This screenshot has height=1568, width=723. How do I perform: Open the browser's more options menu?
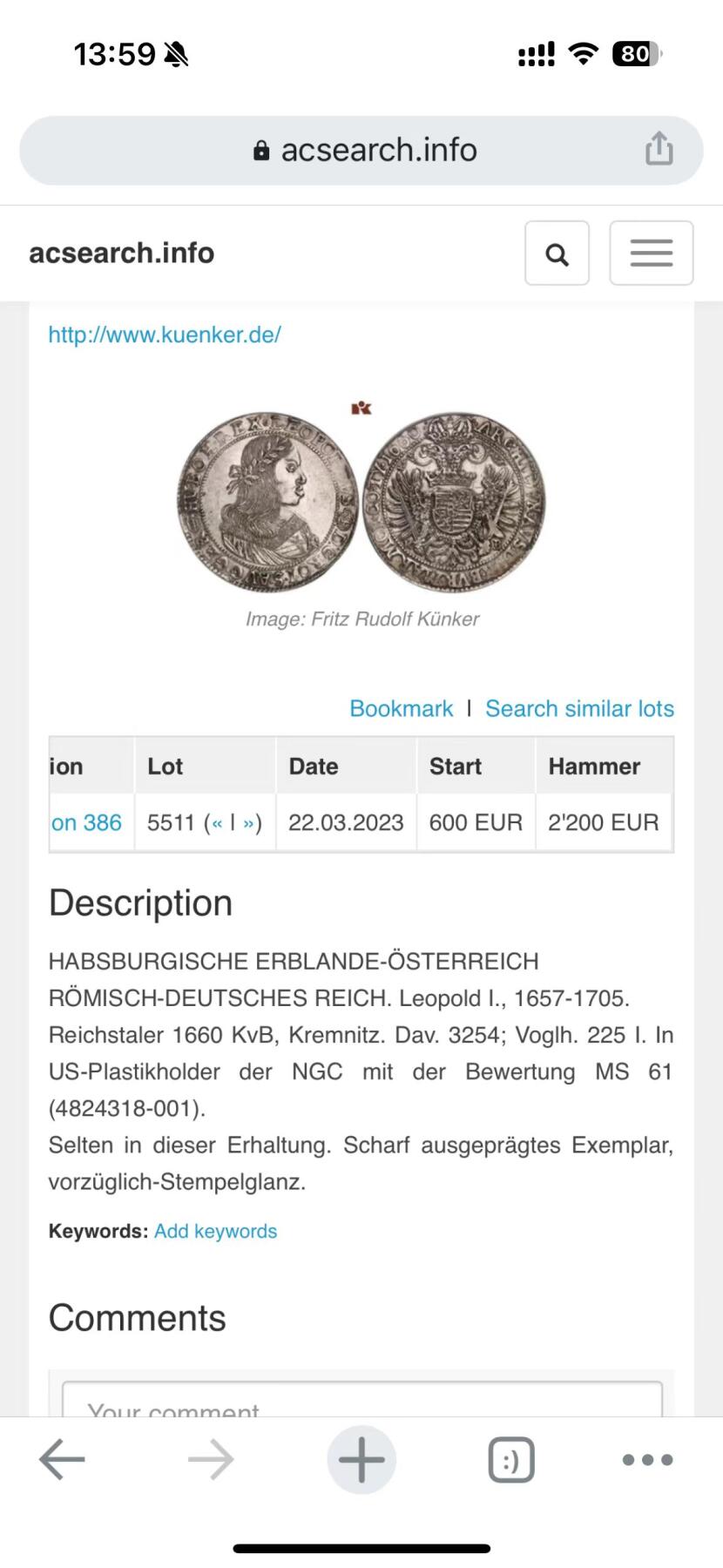647,1459
